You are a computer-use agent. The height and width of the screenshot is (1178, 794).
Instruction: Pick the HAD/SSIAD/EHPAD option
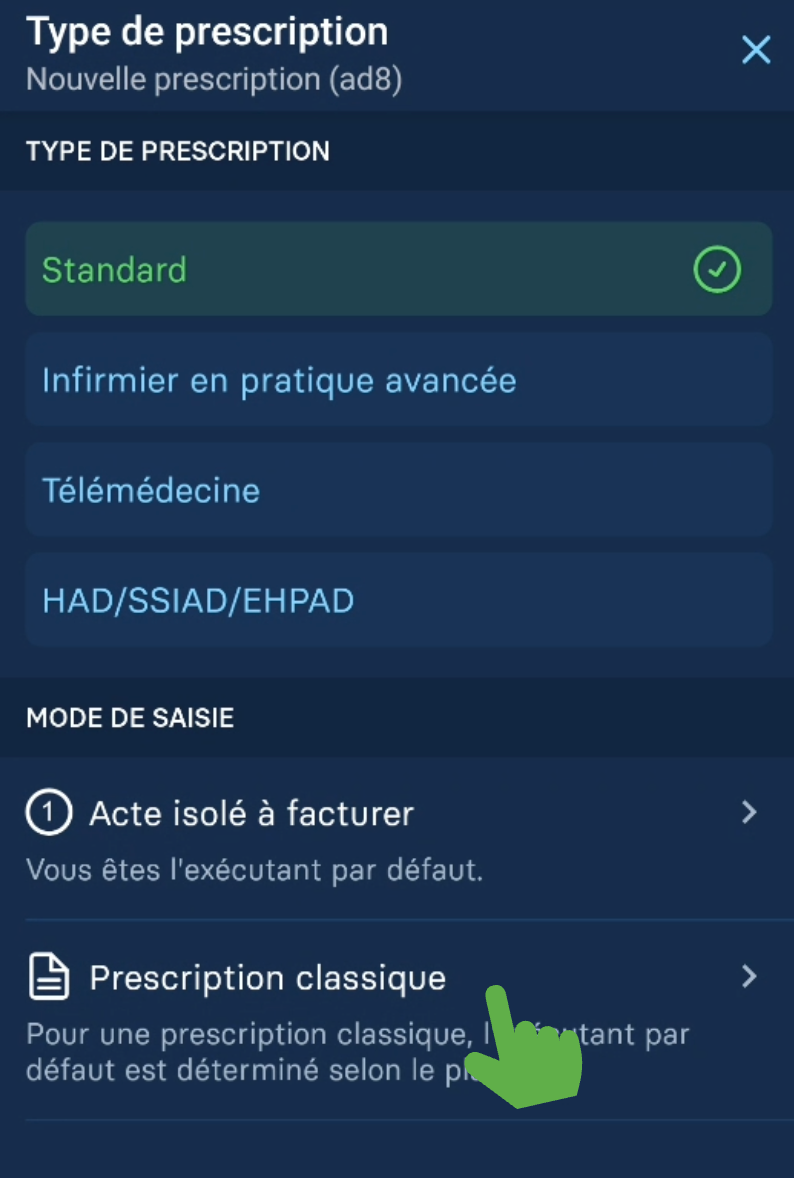pyautogui.click(x=398, y=600)
